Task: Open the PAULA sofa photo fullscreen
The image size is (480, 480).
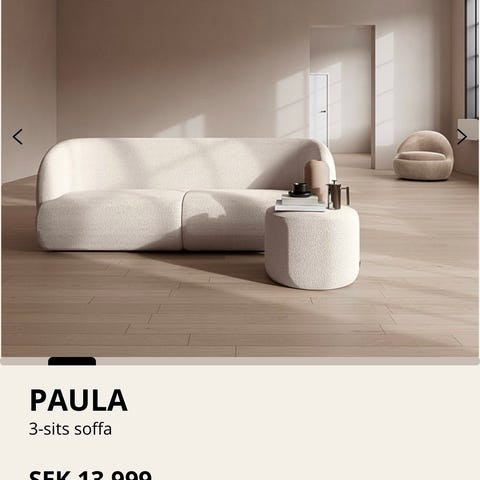Action: [x=240, y=178]
